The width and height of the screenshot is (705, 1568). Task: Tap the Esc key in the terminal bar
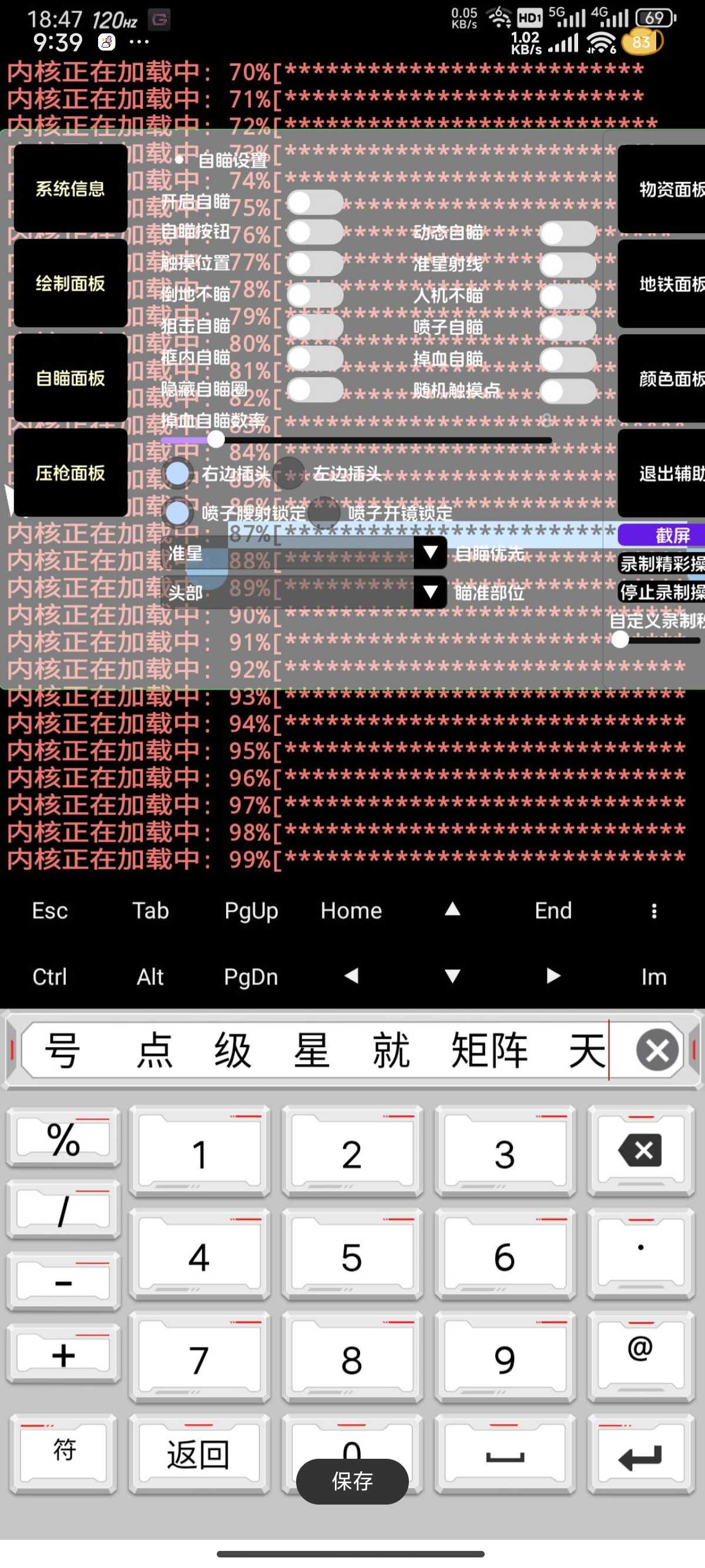[50, 911]
